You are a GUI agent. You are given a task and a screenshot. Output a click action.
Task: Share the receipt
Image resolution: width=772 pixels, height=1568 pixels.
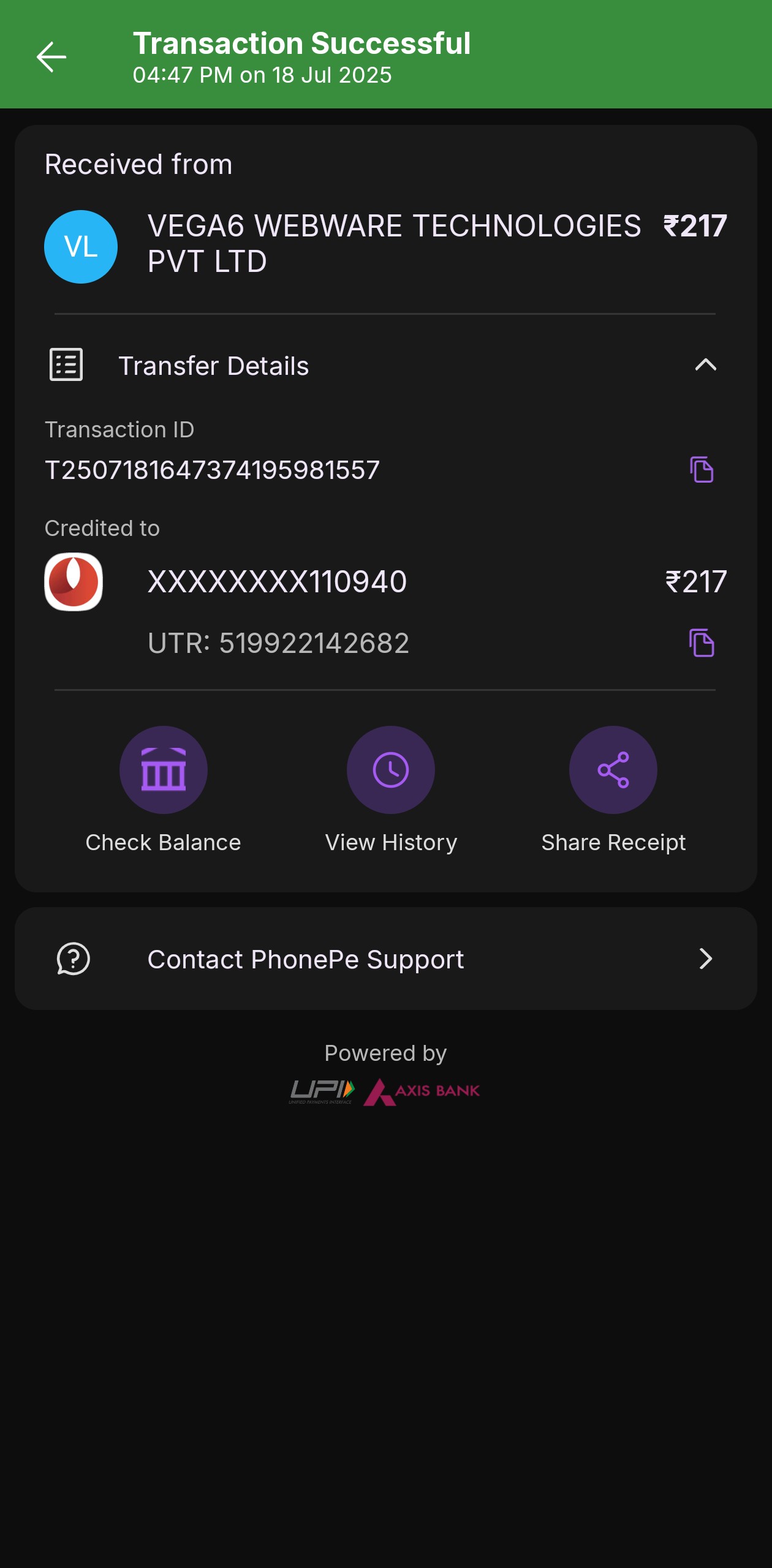pos(613,770)
